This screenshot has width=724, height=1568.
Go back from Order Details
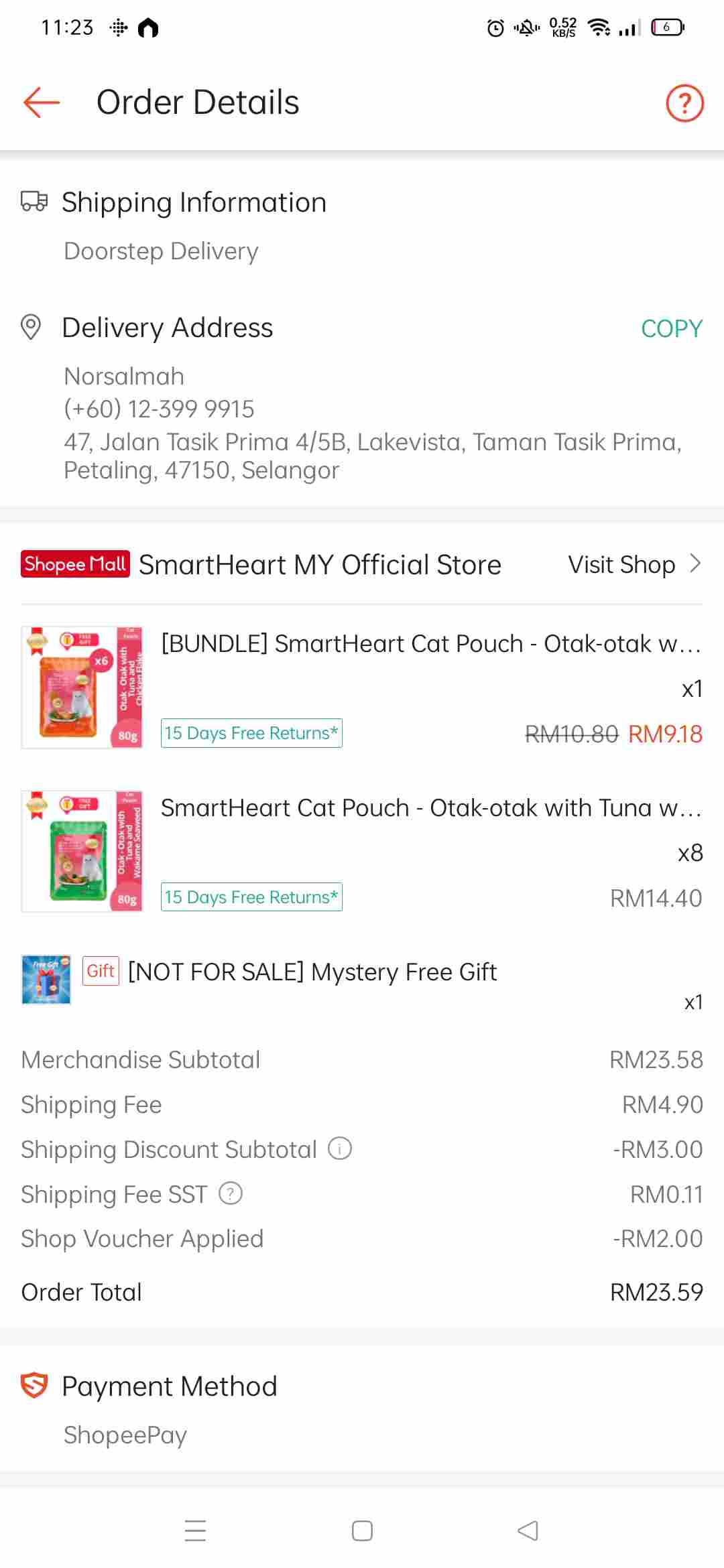[x=42, y=103]
